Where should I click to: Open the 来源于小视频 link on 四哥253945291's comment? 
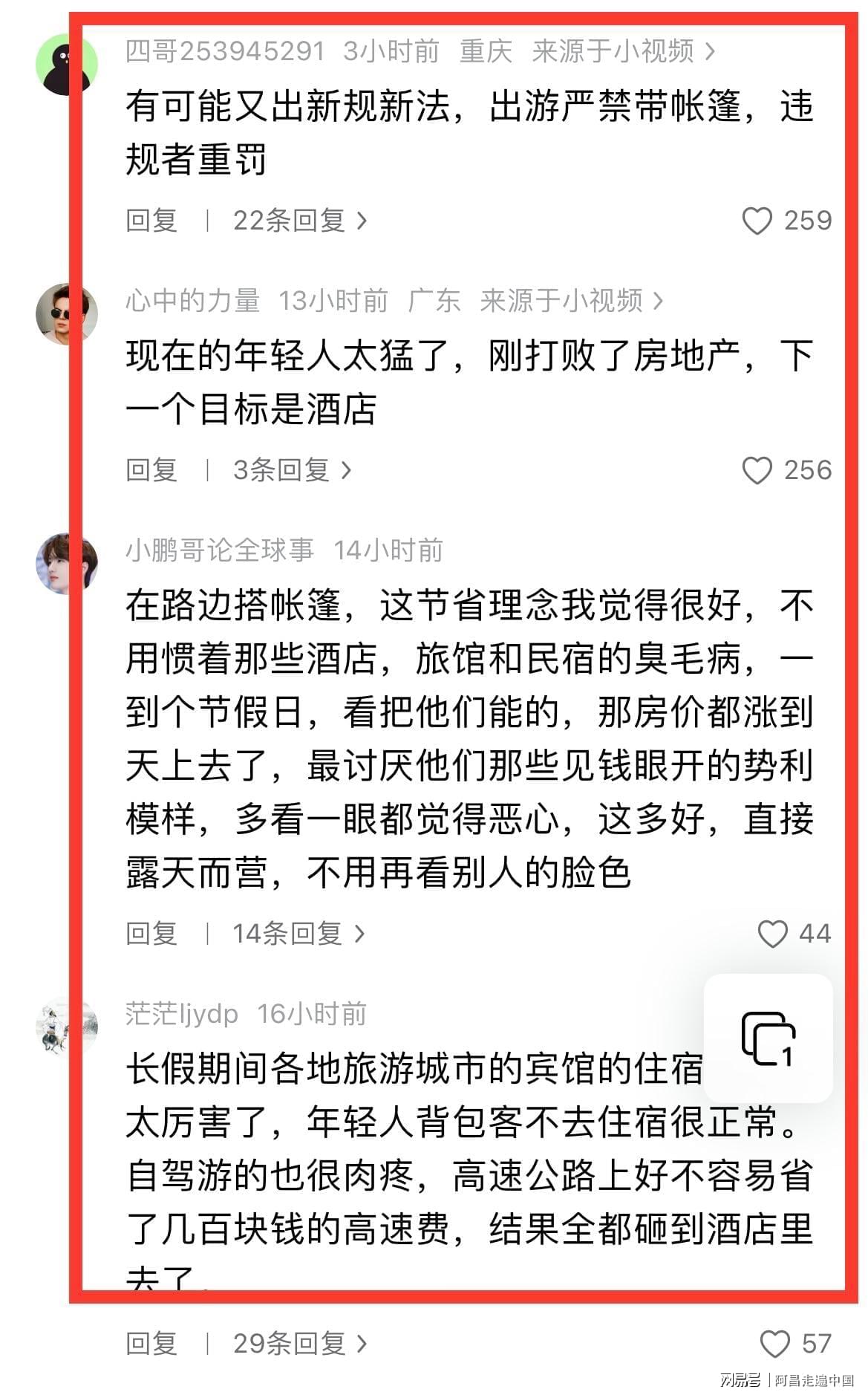coord(623,51)
